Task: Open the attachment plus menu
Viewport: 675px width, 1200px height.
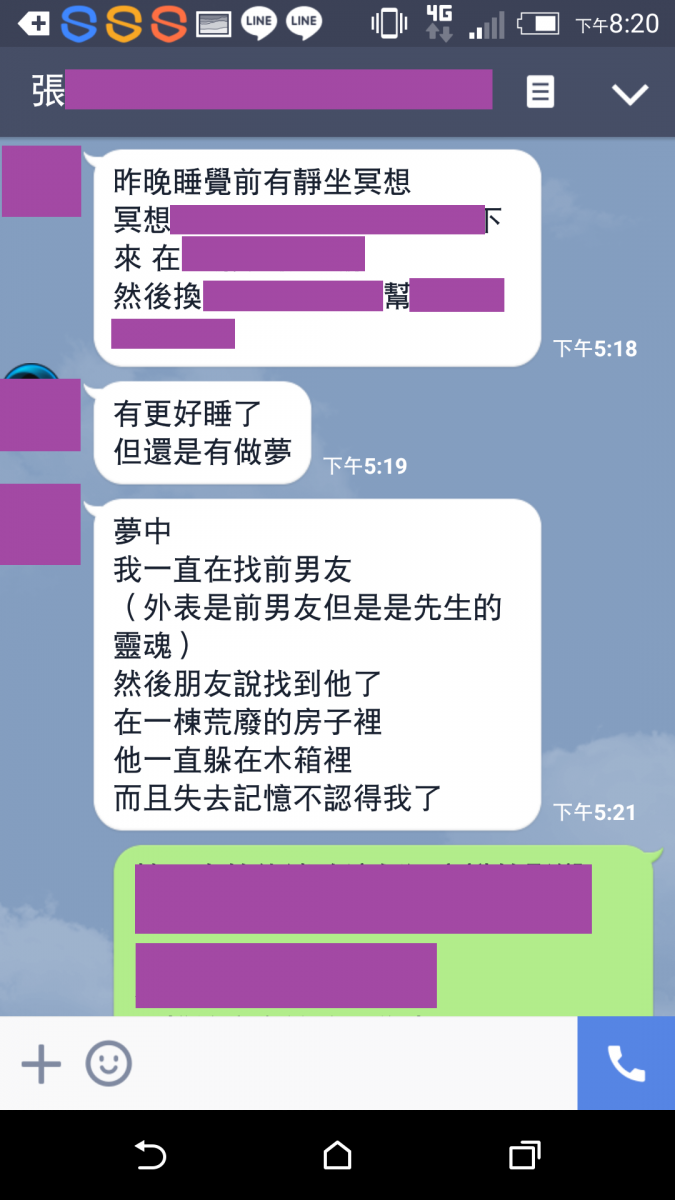Action: click(x=41, y=1064)
